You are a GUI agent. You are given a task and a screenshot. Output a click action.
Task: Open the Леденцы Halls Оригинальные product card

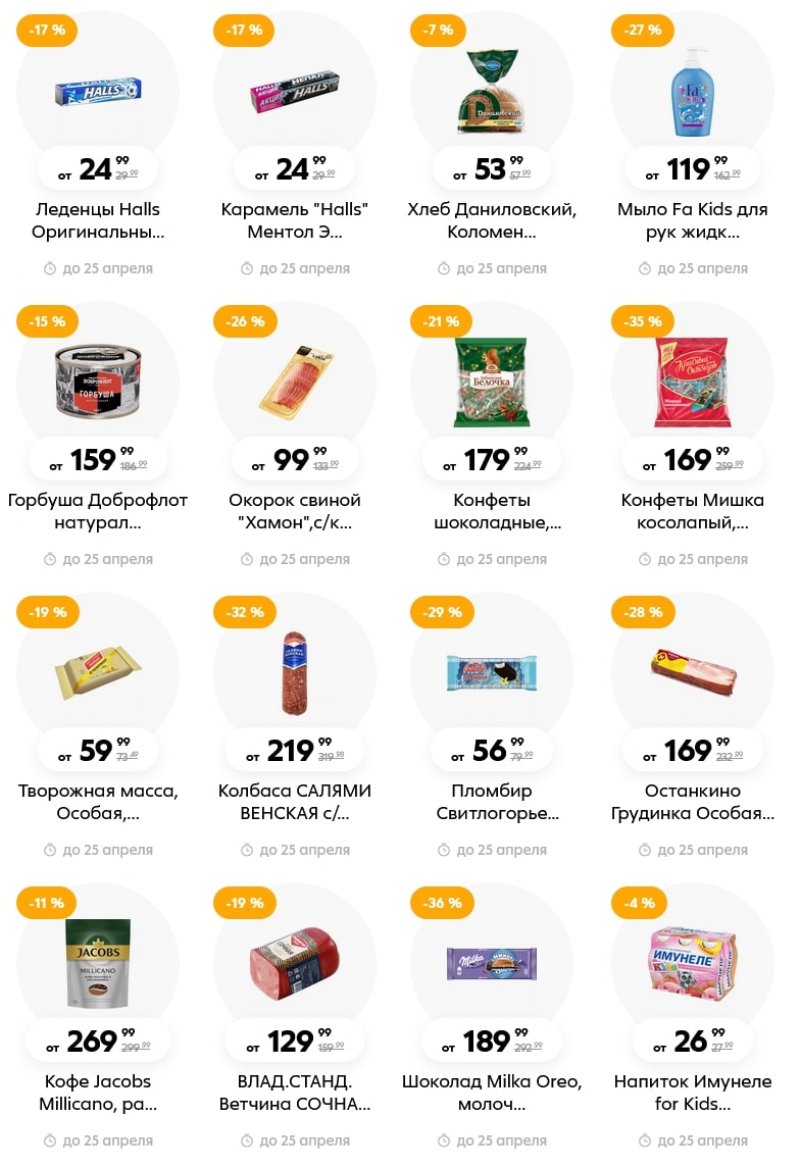[98, 95]
